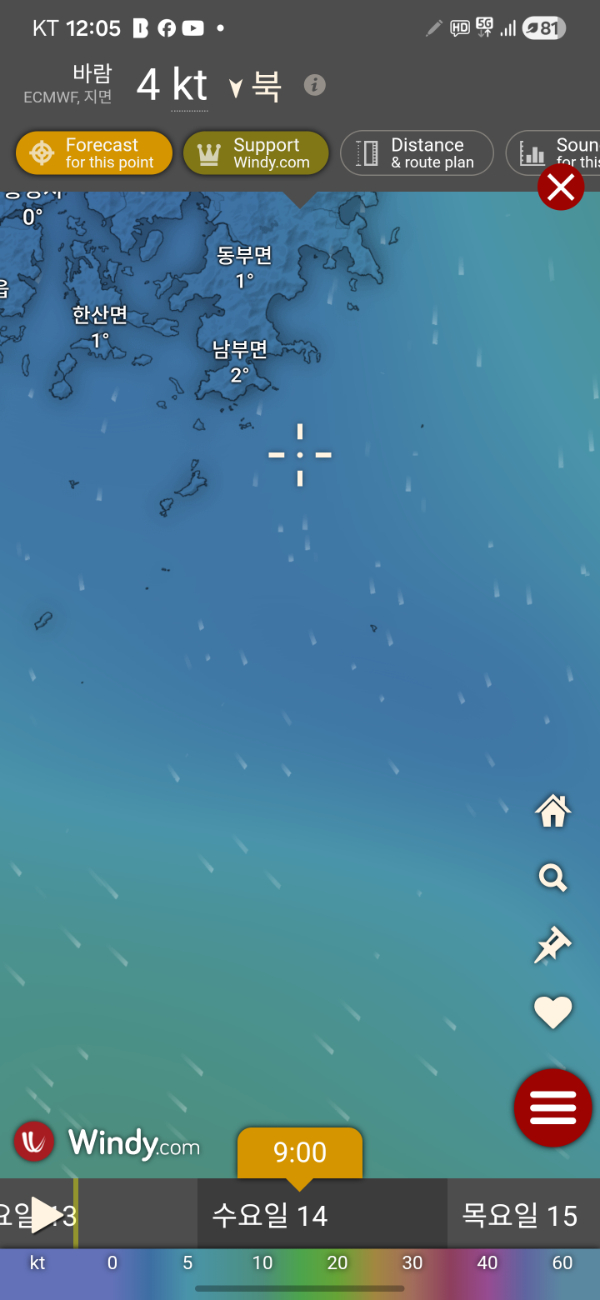The height and width of the screenshot is (1300, 600).
Task: Play the forecast animation
Action: click(44, 1215)
